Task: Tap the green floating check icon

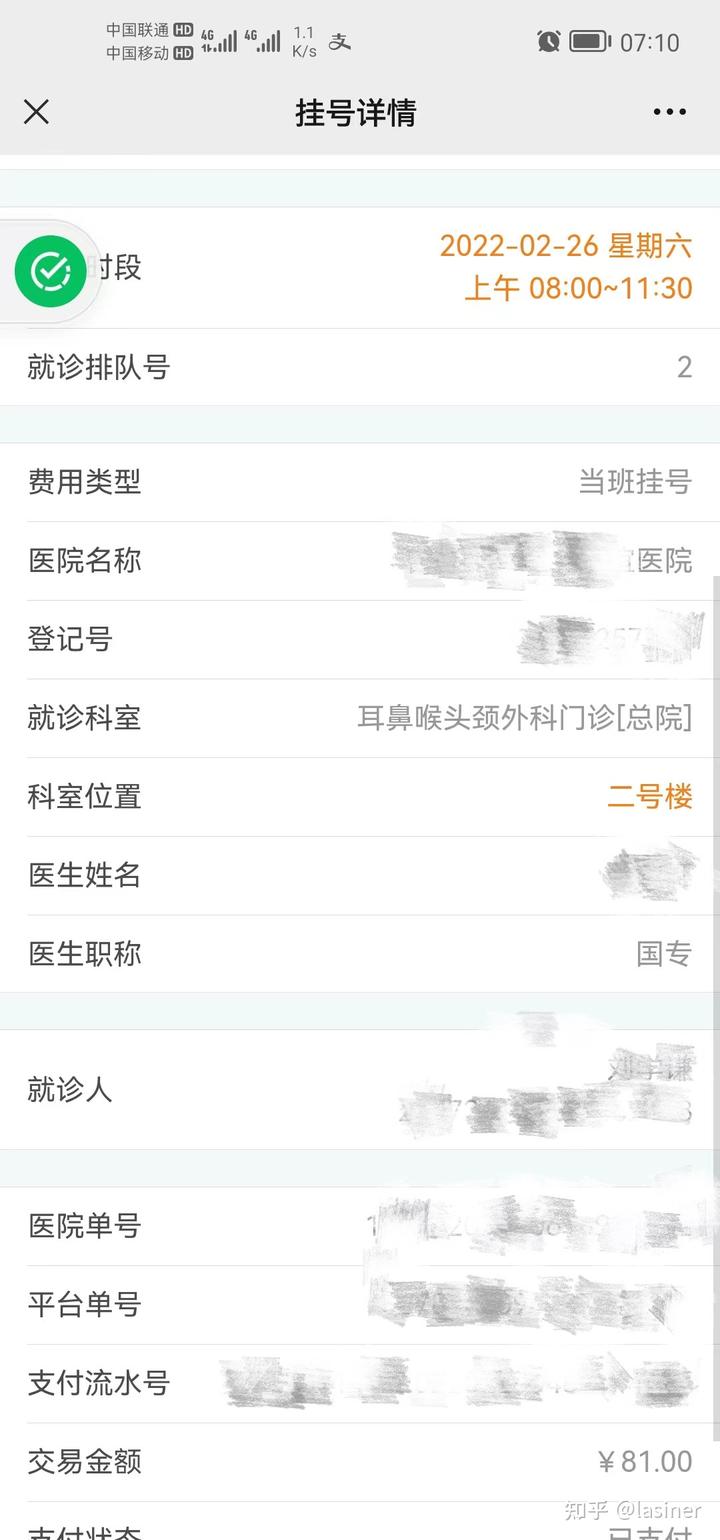Action: coord(50,270)
